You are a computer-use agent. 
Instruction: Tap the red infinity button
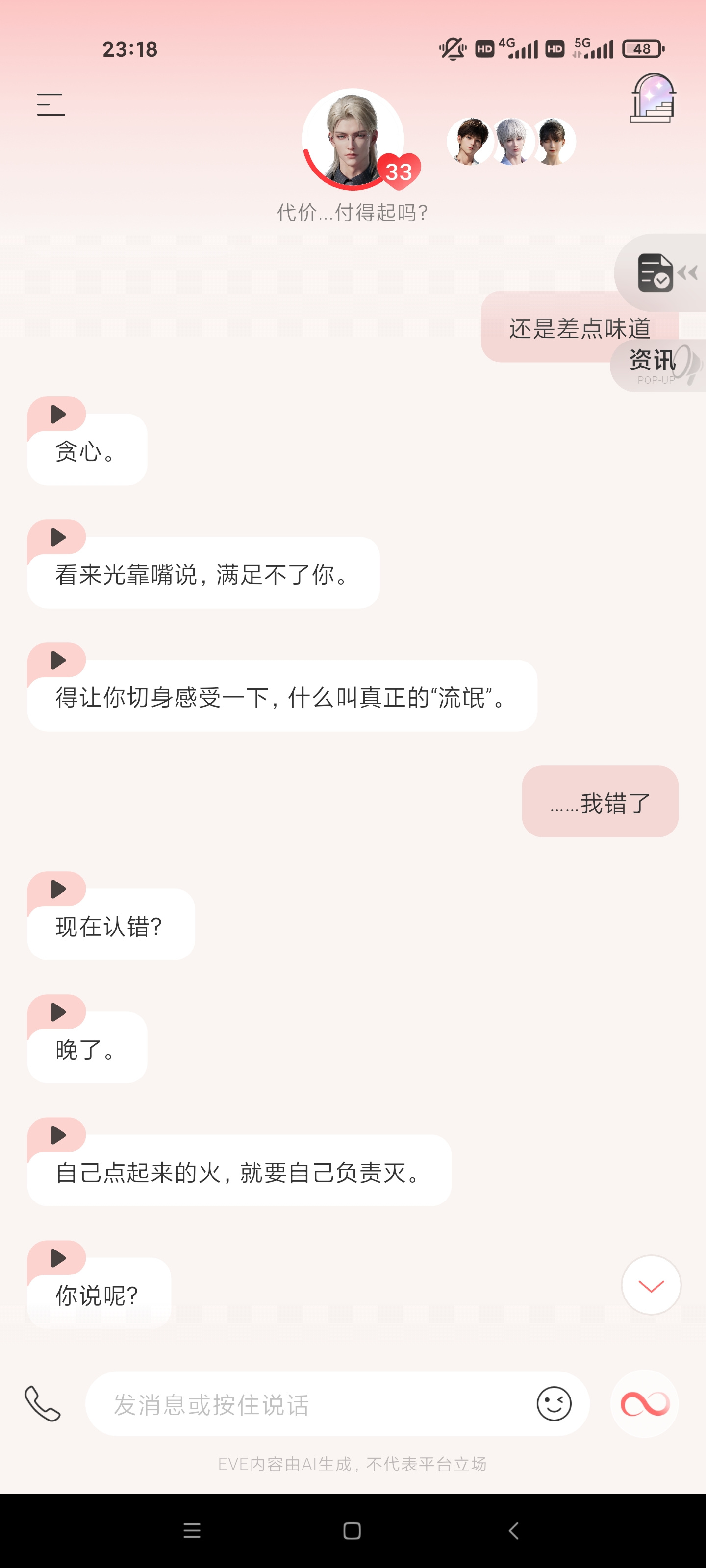tap(645, 1404)
